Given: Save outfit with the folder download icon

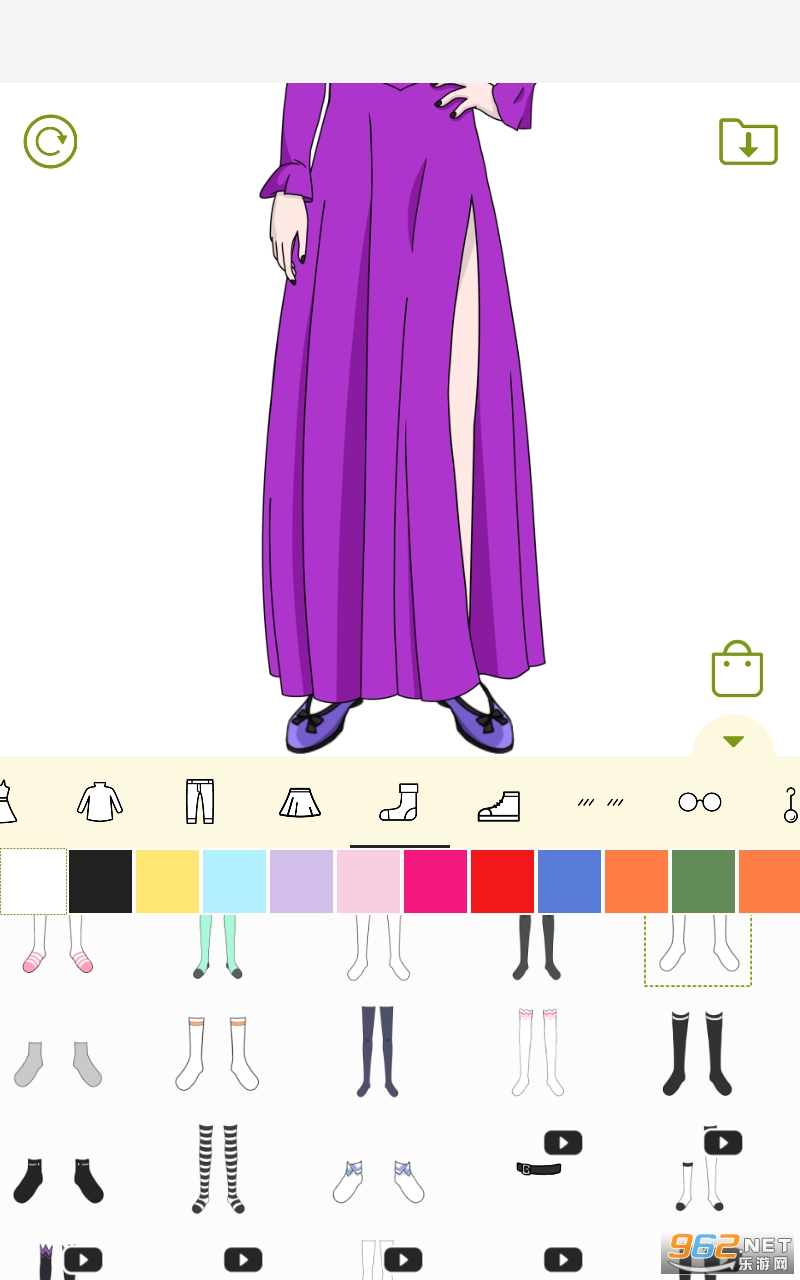Looking at the screenshot, I should (748, 142).
